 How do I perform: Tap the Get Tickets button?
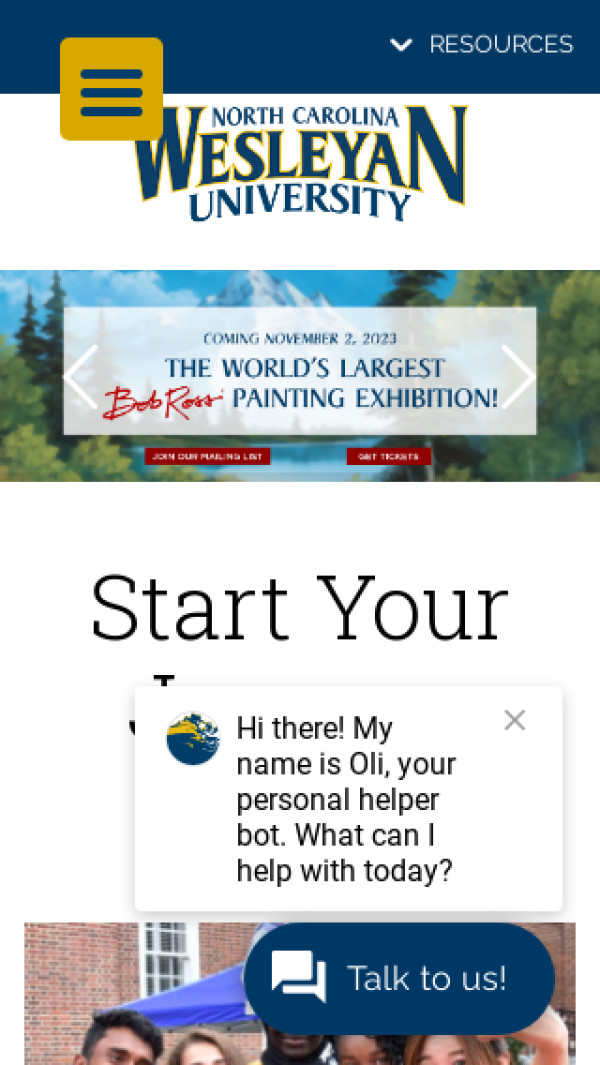point(388,456)
